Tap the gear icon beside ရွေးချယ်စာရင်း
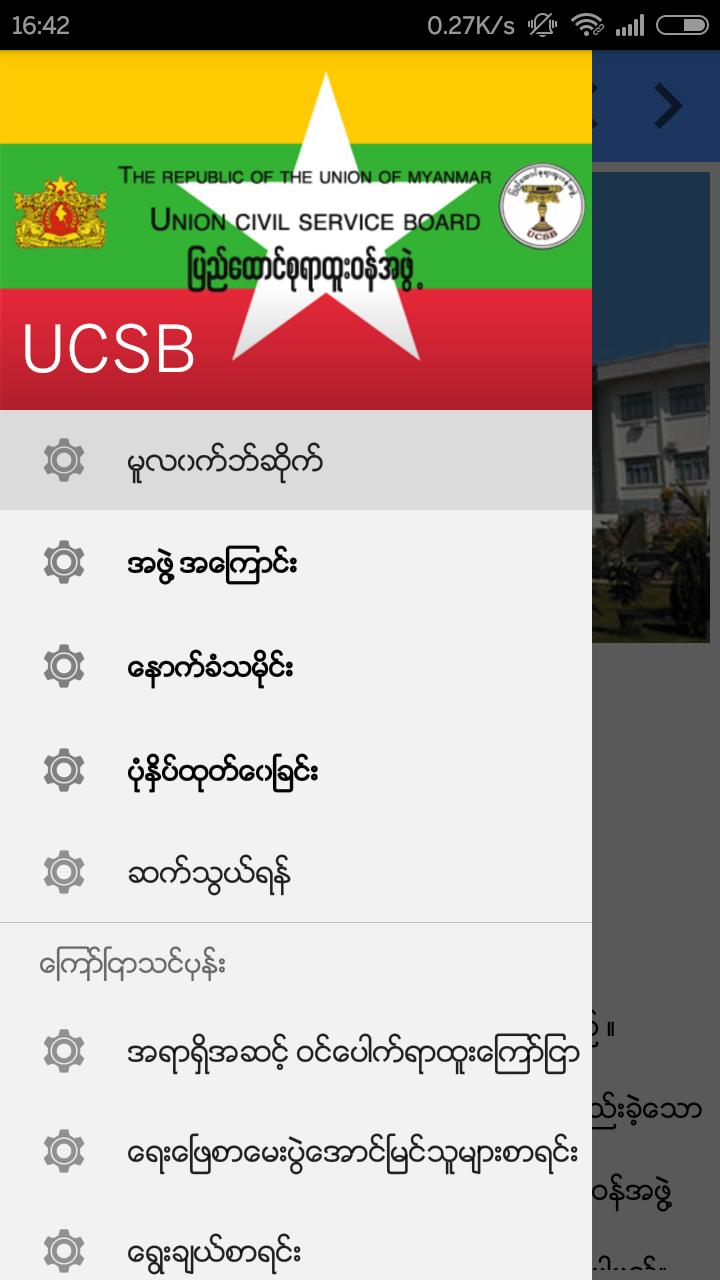720x1280 pixels. pos(63,1250)
